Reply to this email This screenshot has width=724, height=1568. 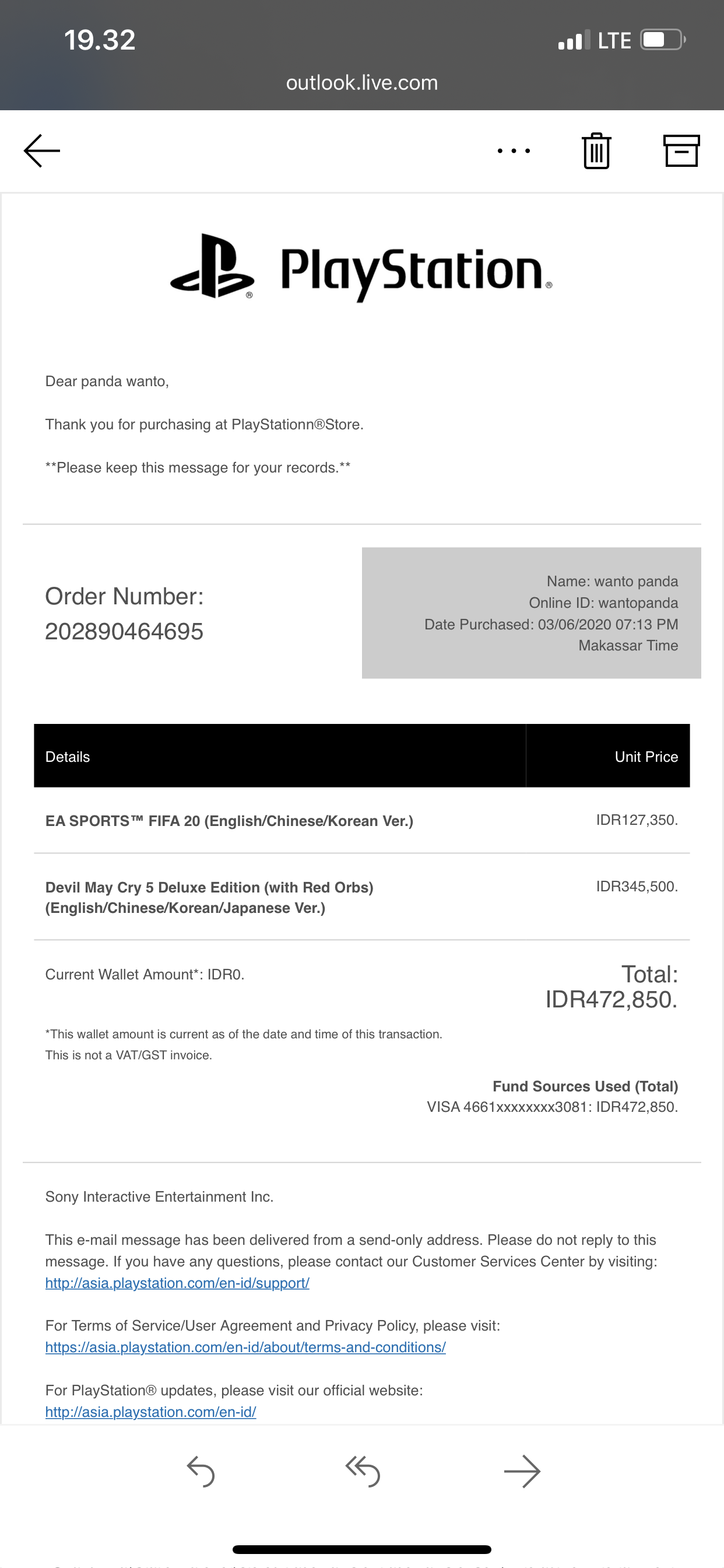(201, 1472)
